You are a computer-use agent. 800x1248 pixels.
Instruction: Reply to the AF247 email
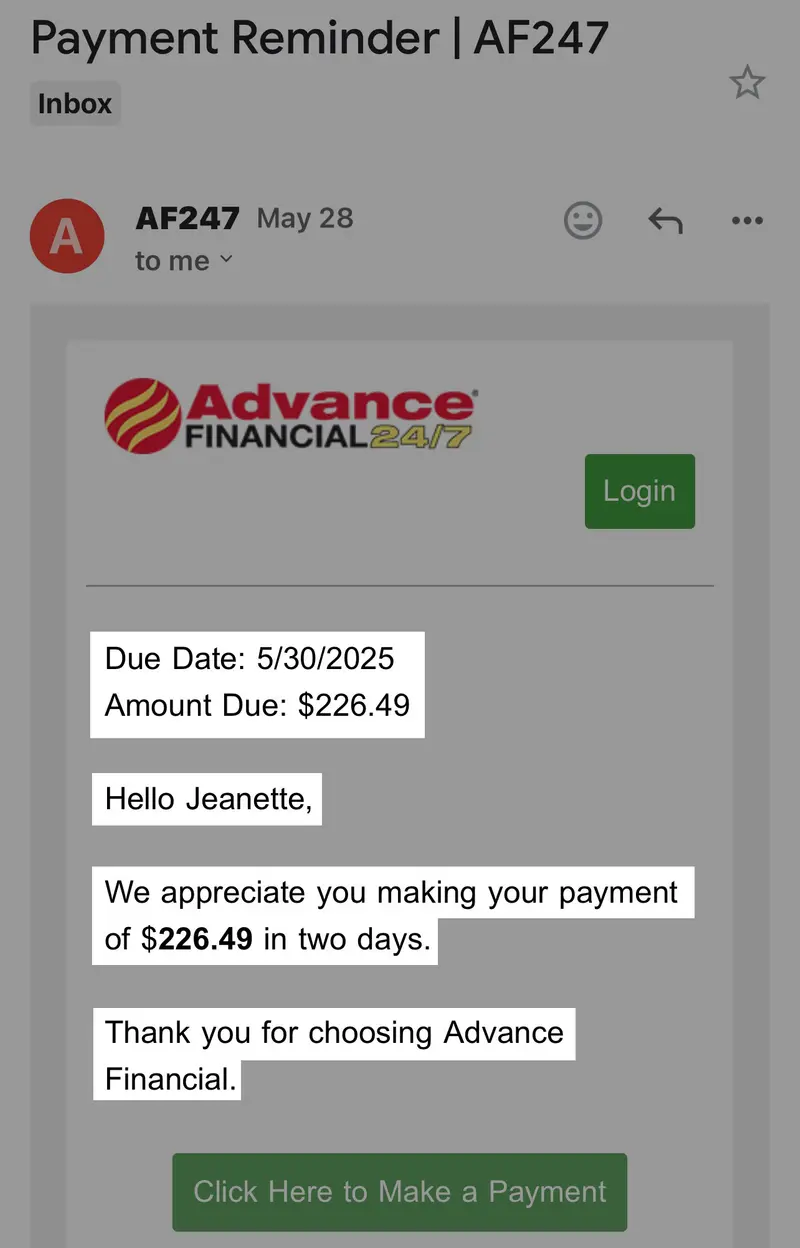(x=665, y=220)
